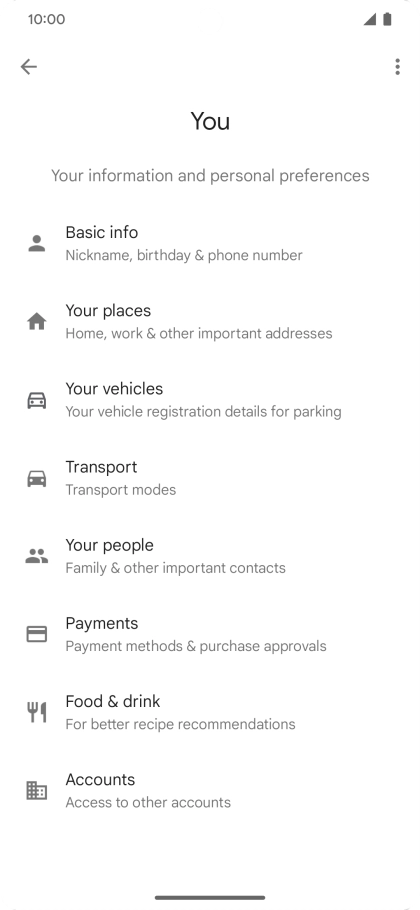420x910 pixels.
Task: Open Your places
Action: click(x=210, y=322)
